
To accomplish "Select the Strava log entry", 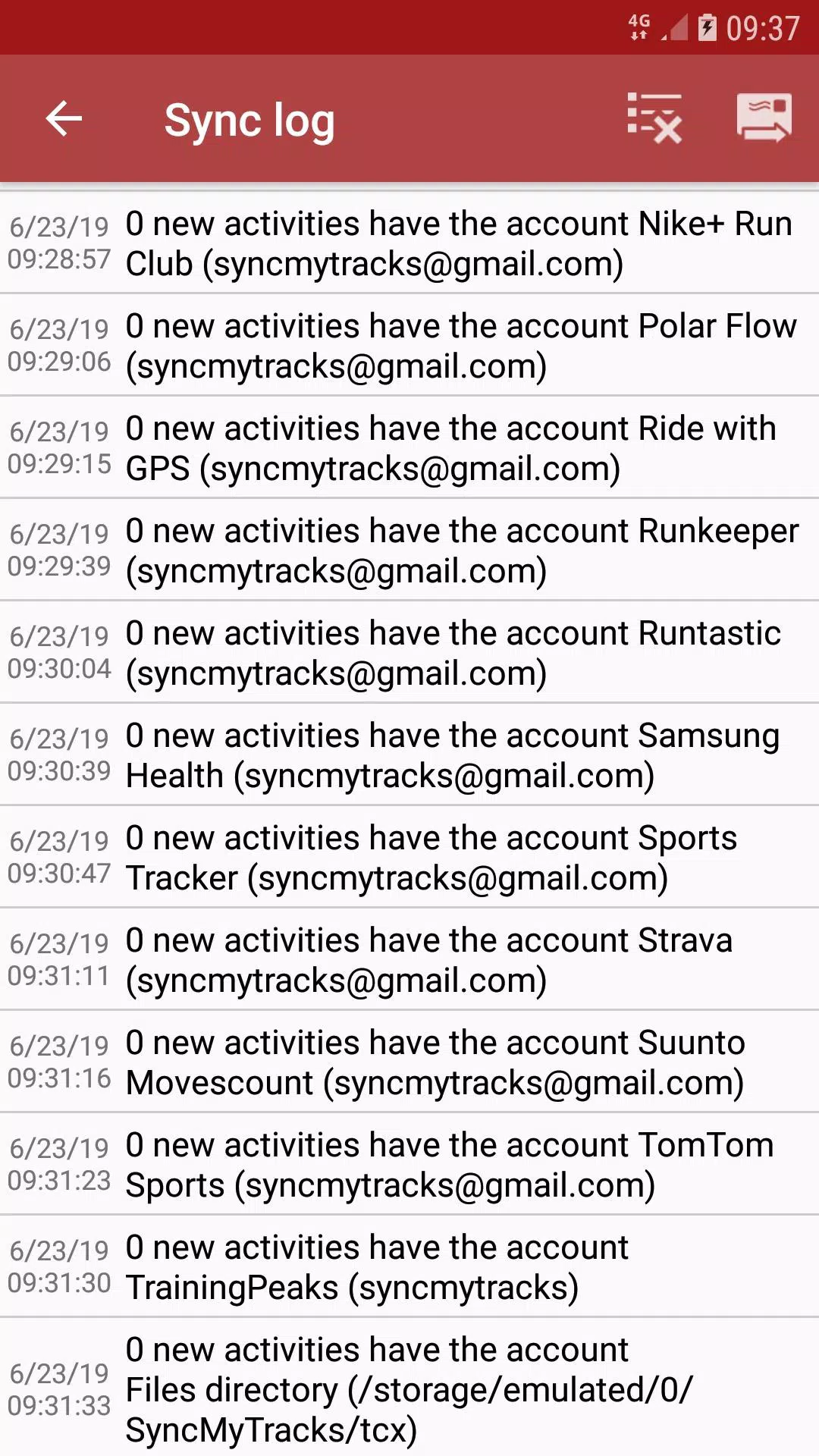I will click(x=409, y=959).
